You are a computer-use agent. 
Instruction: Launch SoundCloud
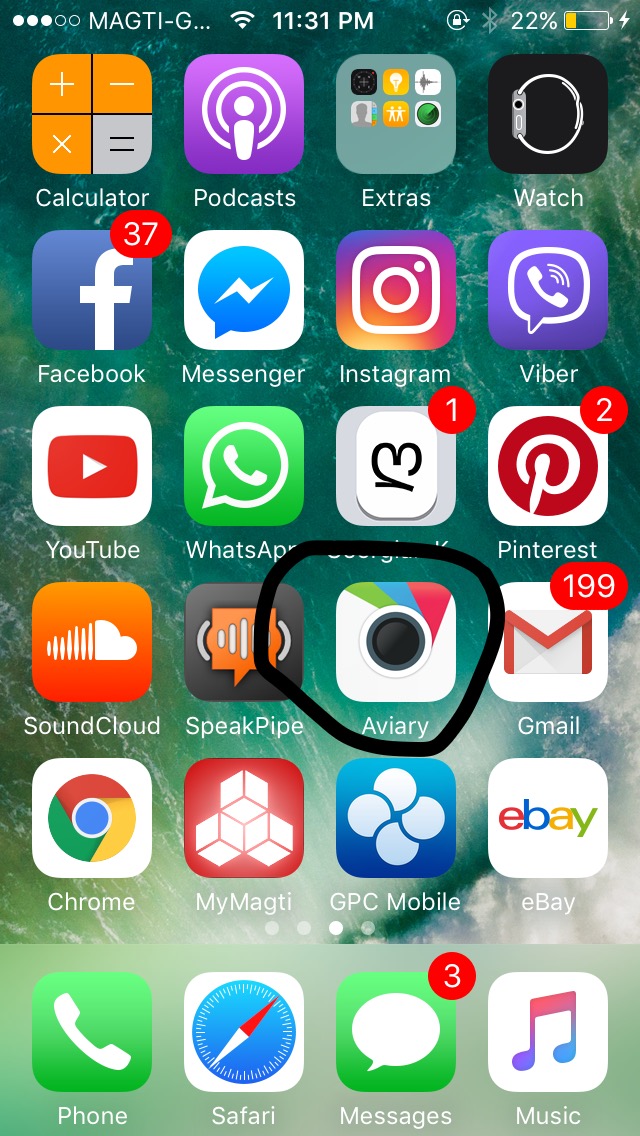pyautogui.click(x=92, y=643)
